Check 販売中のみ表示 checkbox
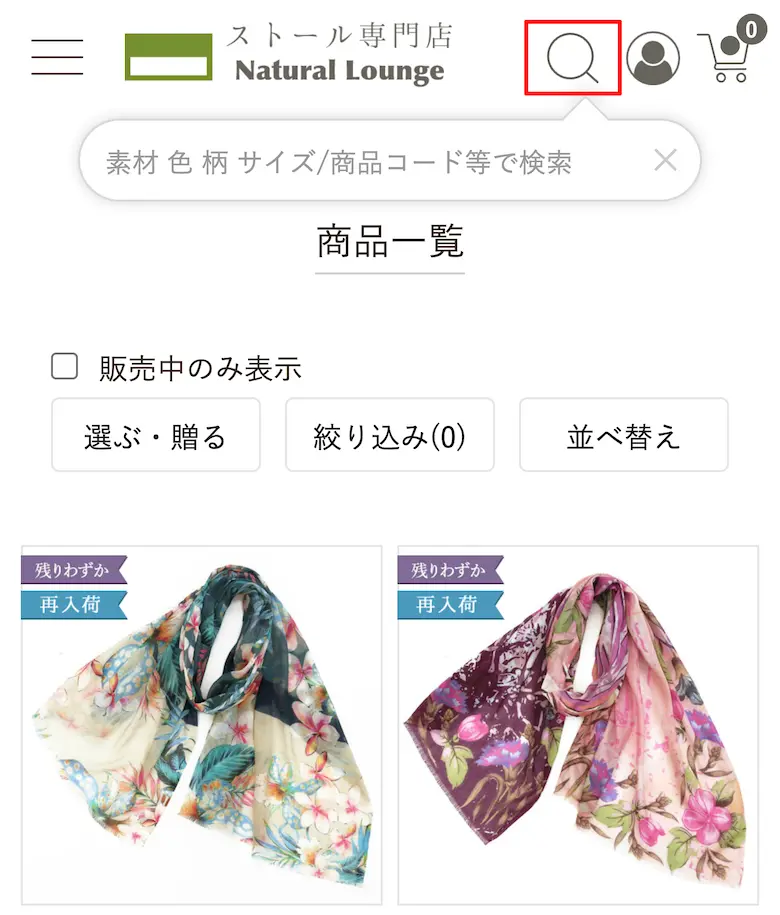Image resolution: width=780 pixels, height=915 pixels. tap(65, 367)
